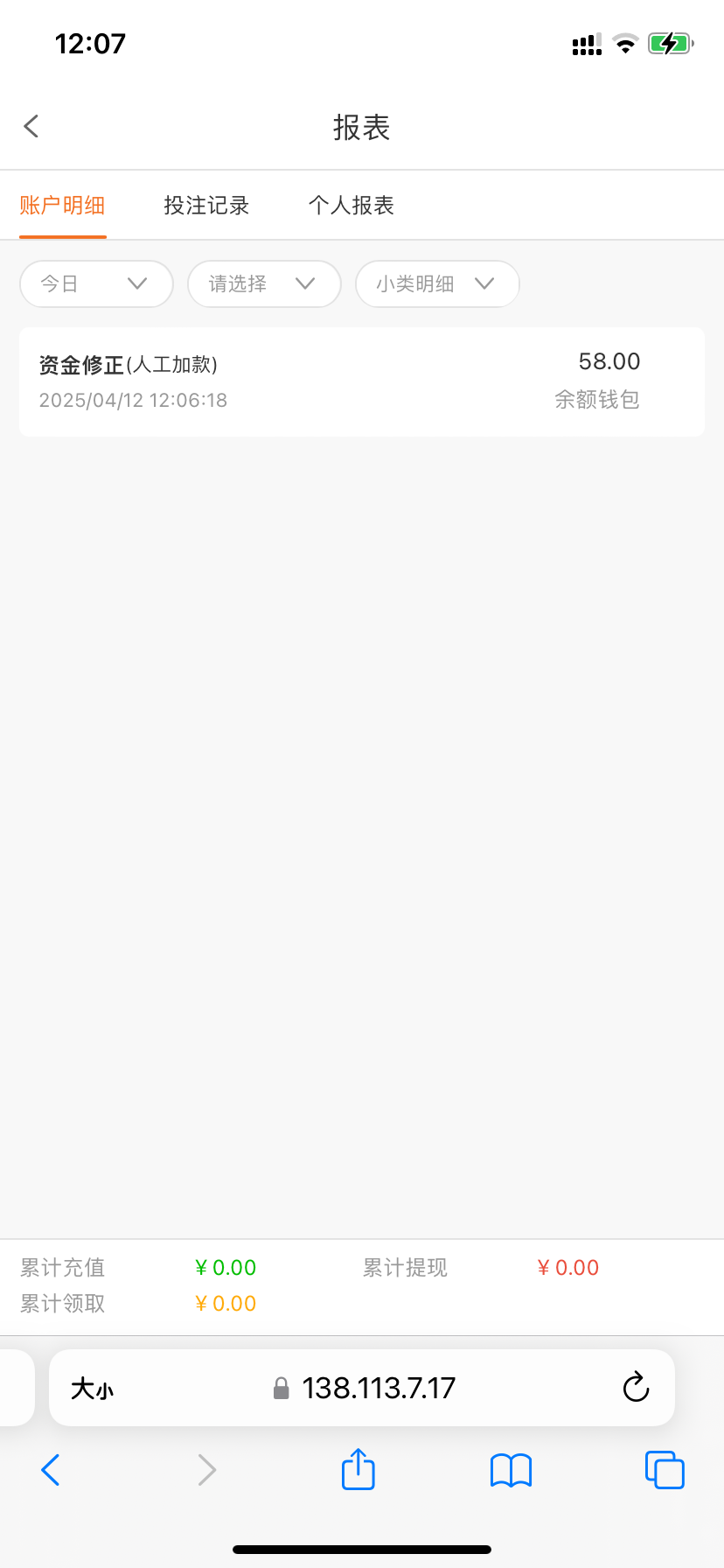Open the 请选择 dropdown
Screen dimensions: 724x1568
click(x=264, y=284)
